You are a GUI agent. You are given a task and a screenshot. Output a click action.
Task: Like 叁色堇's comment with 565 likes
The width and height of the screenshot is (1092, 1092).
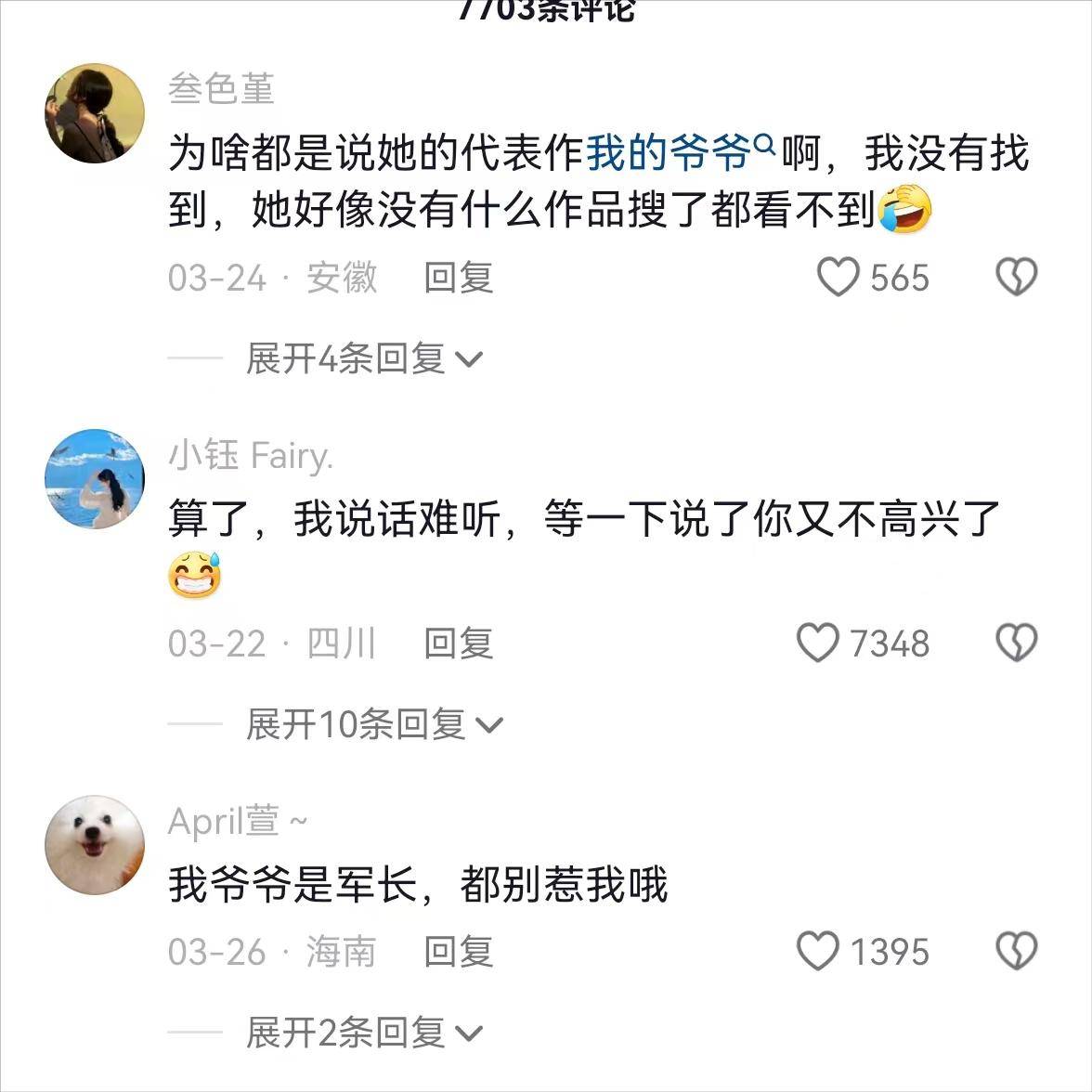(838, 278)
